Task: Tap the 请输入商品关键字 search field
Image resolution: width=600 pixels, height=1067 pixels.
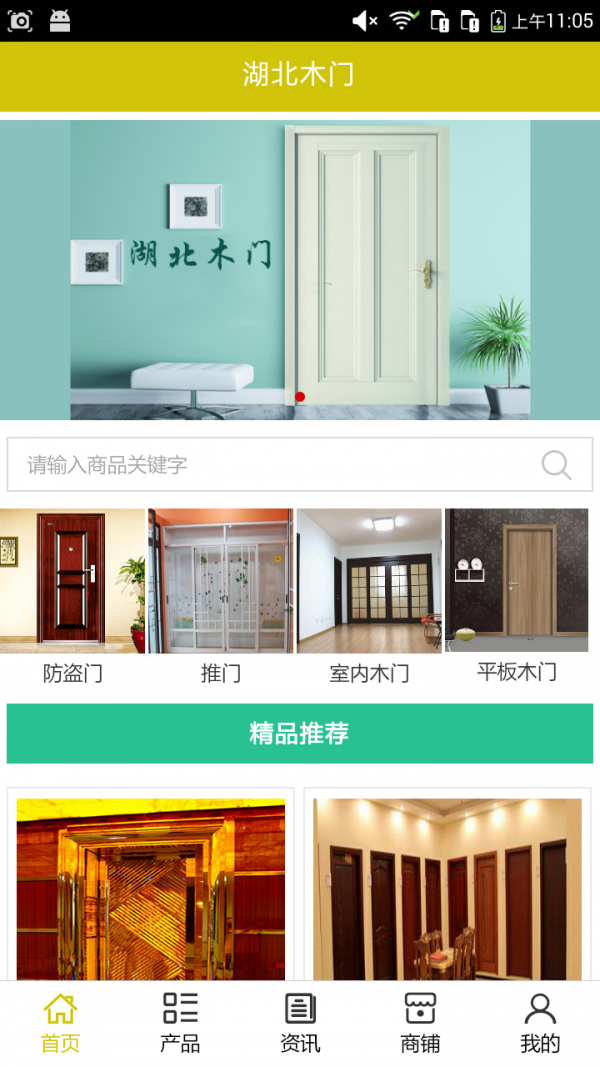Action: coord(270,464)
